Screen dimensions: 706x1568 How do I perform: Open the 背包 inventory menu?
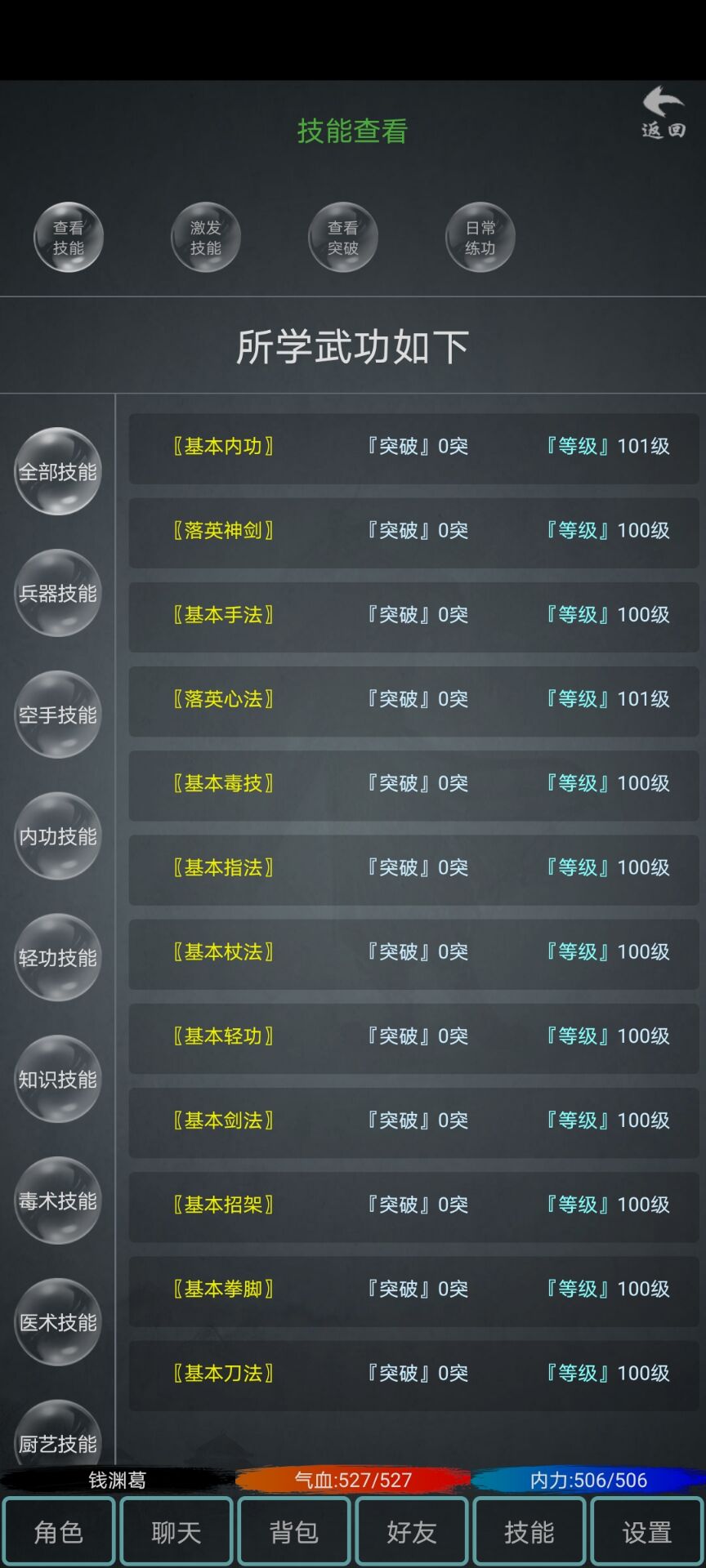293,1531
